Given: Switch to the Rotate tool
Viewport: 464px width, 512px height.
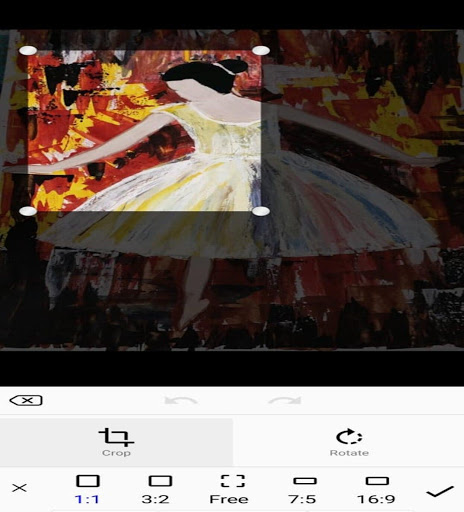Looking at the screenshot, I should pos(349,442).
